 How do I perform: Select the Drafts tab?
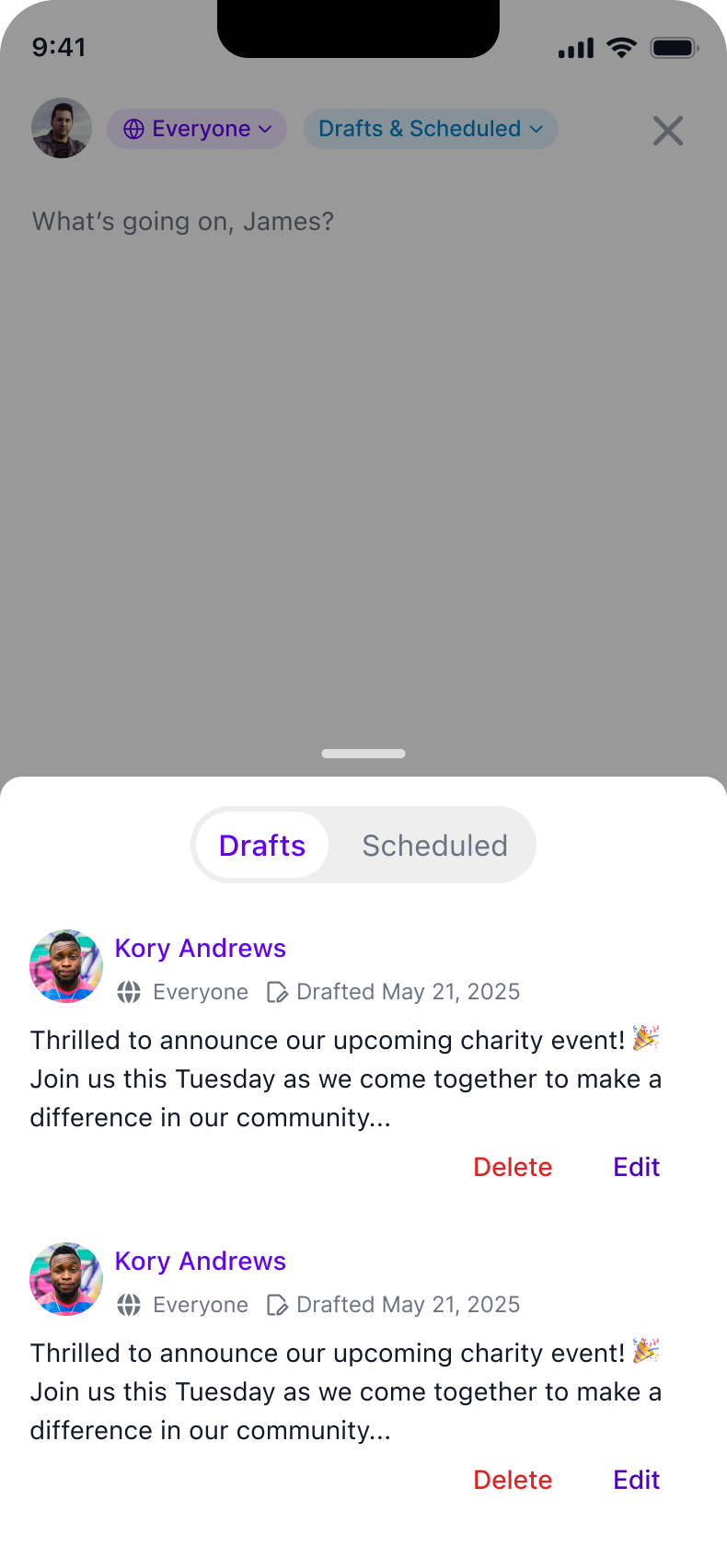click(262, 846)
